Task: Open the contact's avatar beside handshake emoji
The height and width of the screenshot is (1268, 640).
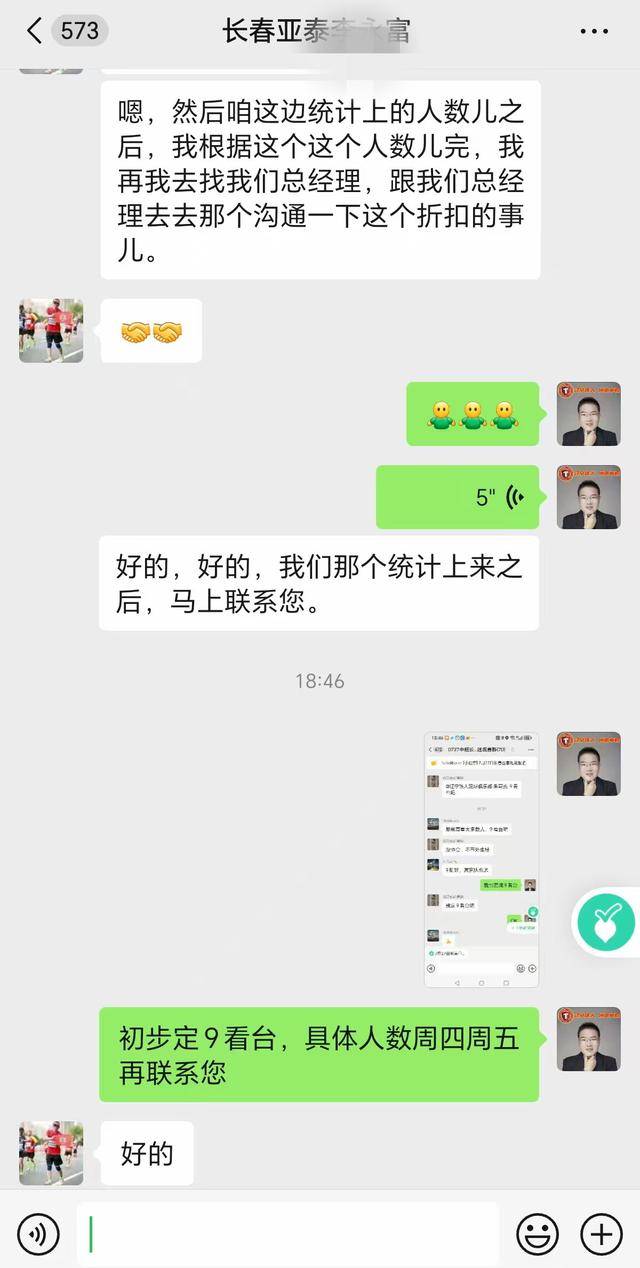Action: coord(51,331)
